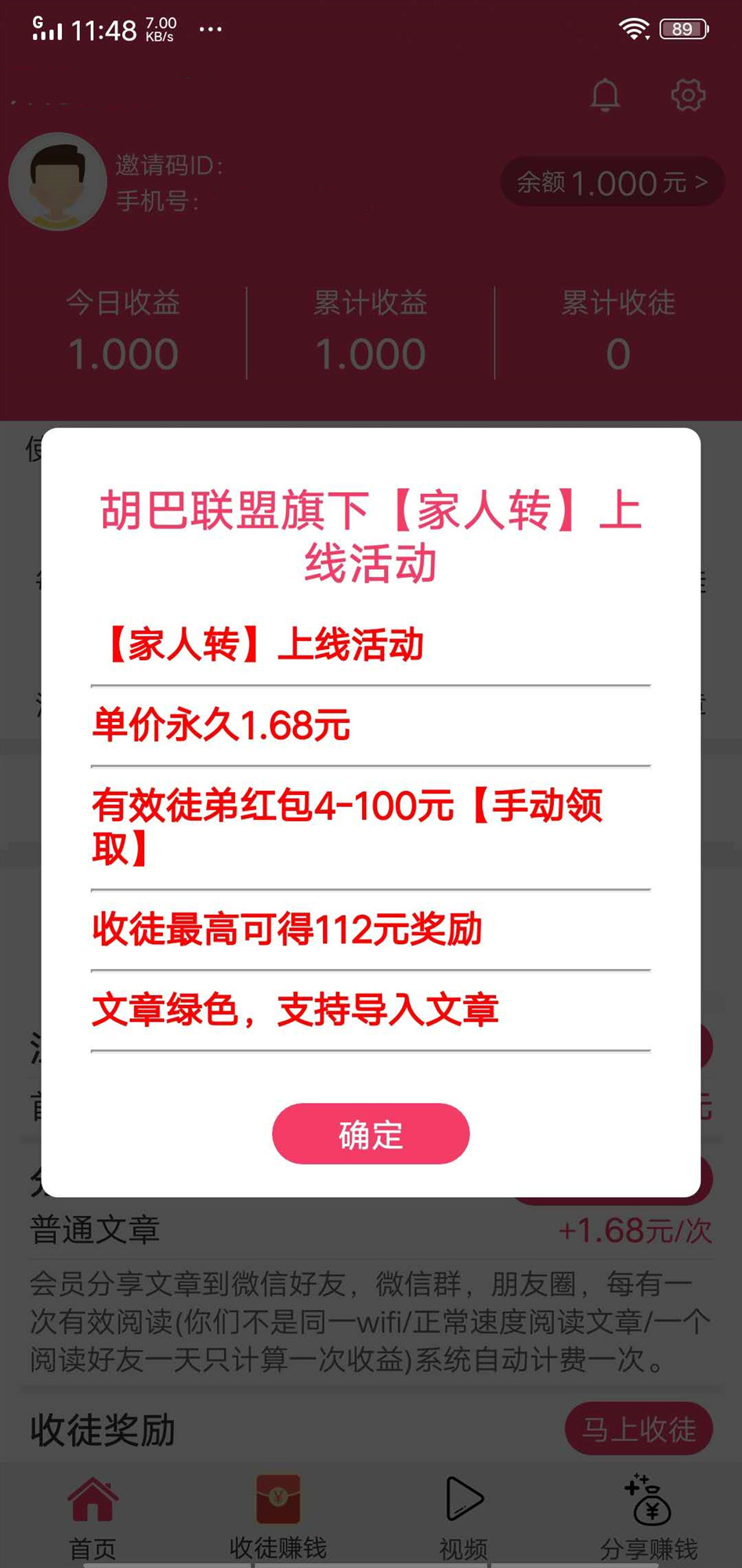Tap the red envelope icon for 收徒赚钱
Viewport: 742px width, 1568px height.
[277, 1497]
